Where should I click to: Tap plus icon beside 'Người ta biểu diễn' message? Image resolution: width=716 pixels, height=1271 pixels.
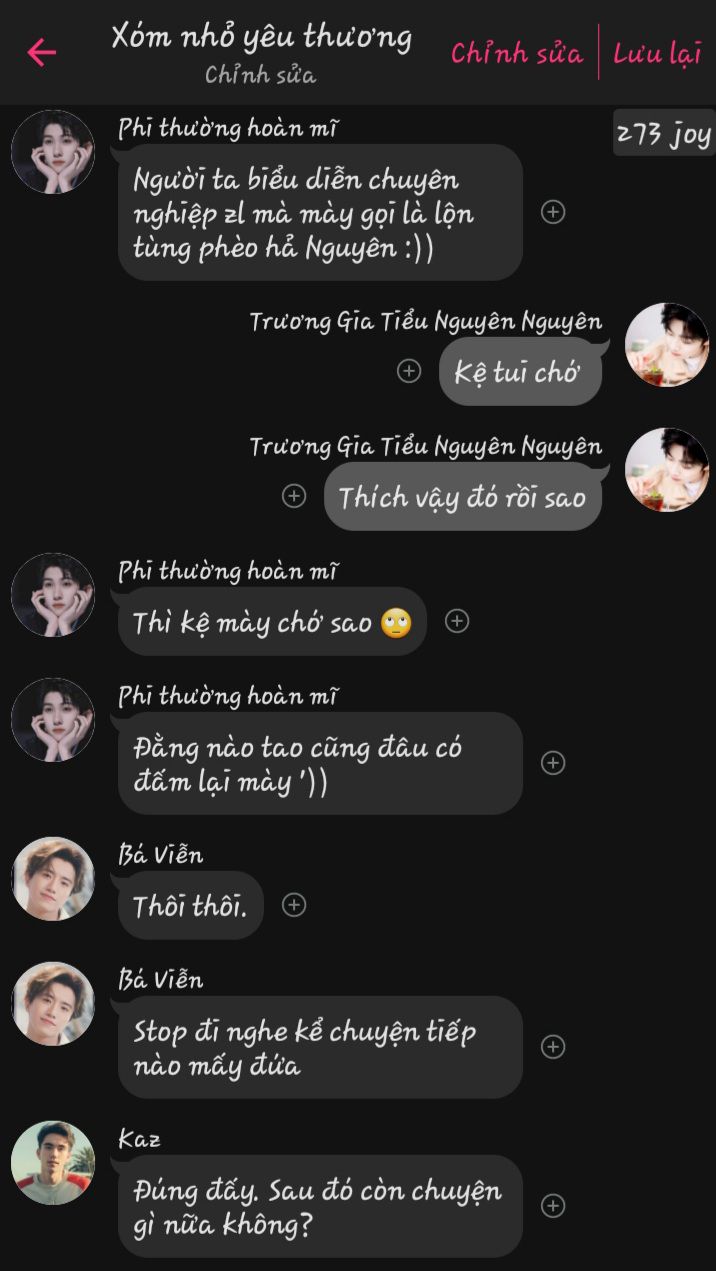[x=553, y=212]
